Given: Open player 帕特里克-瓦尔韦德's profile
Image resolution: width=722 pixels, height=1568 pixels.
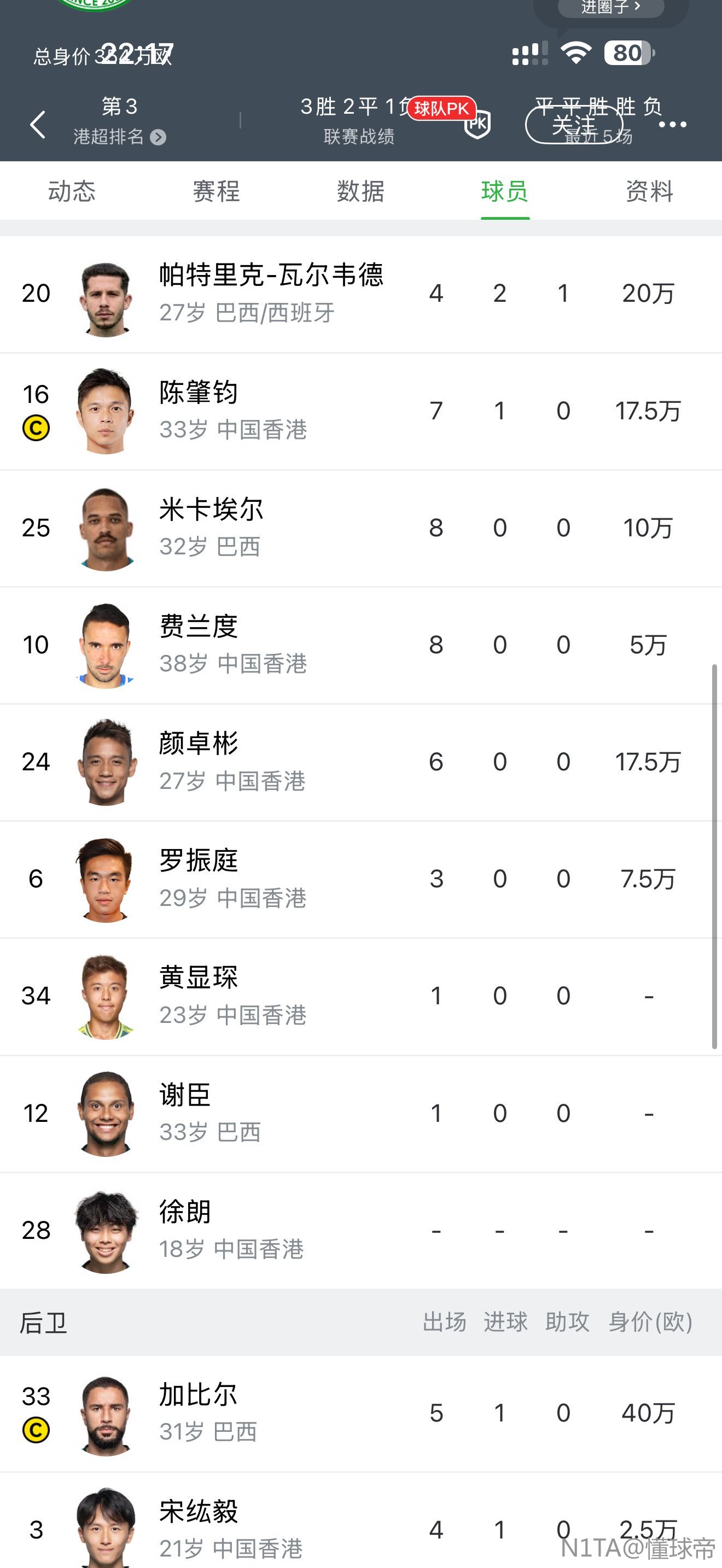Looking at the screenshot, I should tap(271, 294).
